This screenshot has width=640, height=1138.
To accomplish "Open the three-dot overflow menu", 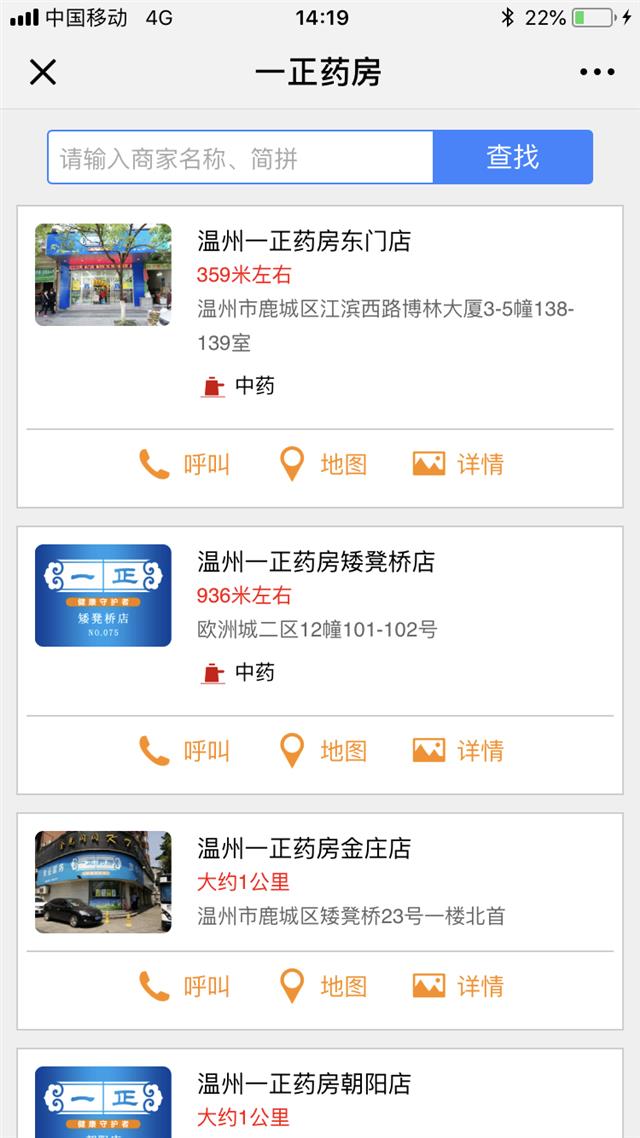I will click(597, 72).
